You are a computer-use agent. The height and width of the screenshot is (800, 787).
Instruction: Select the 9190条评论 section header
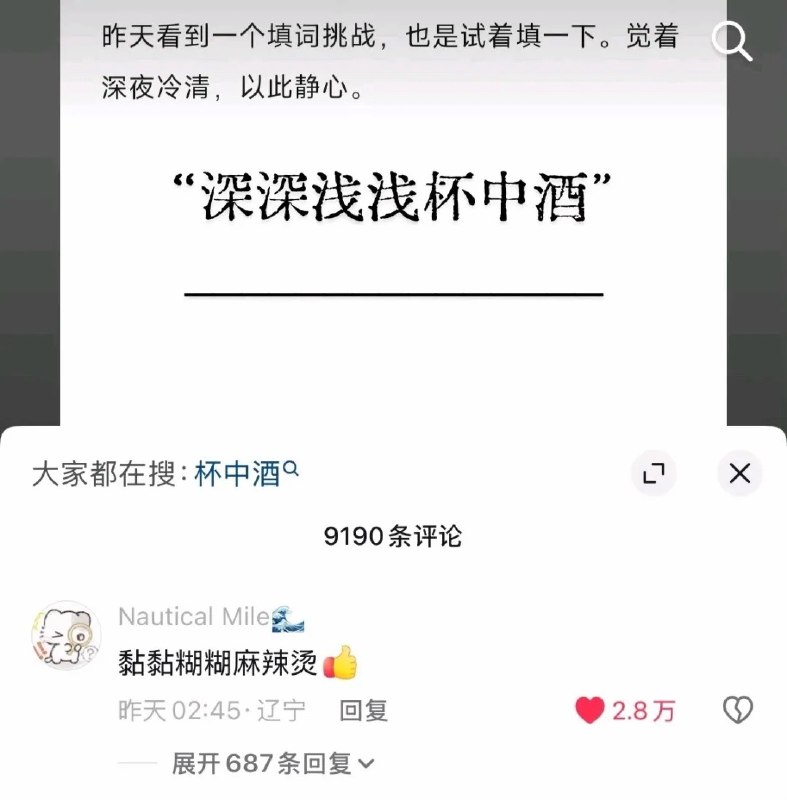[x=393, y=535]
